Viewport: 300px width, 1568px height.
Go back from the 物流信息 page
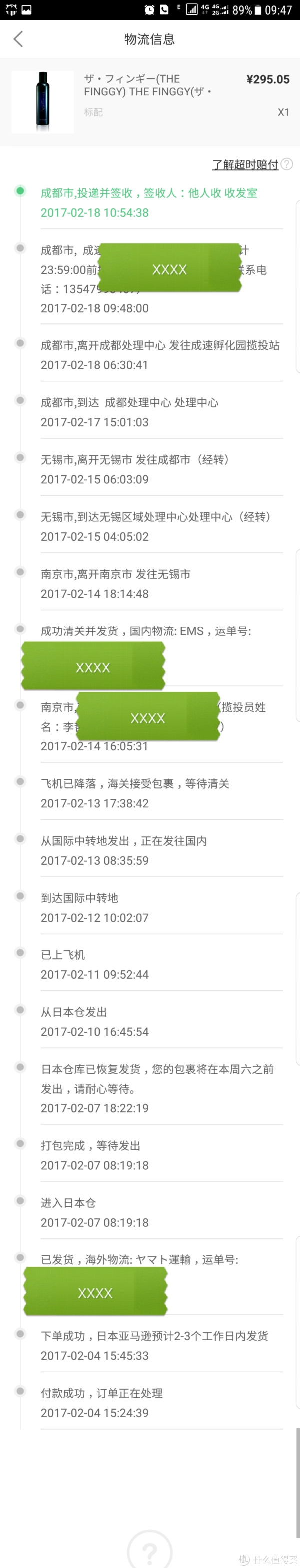pos(18,39)
